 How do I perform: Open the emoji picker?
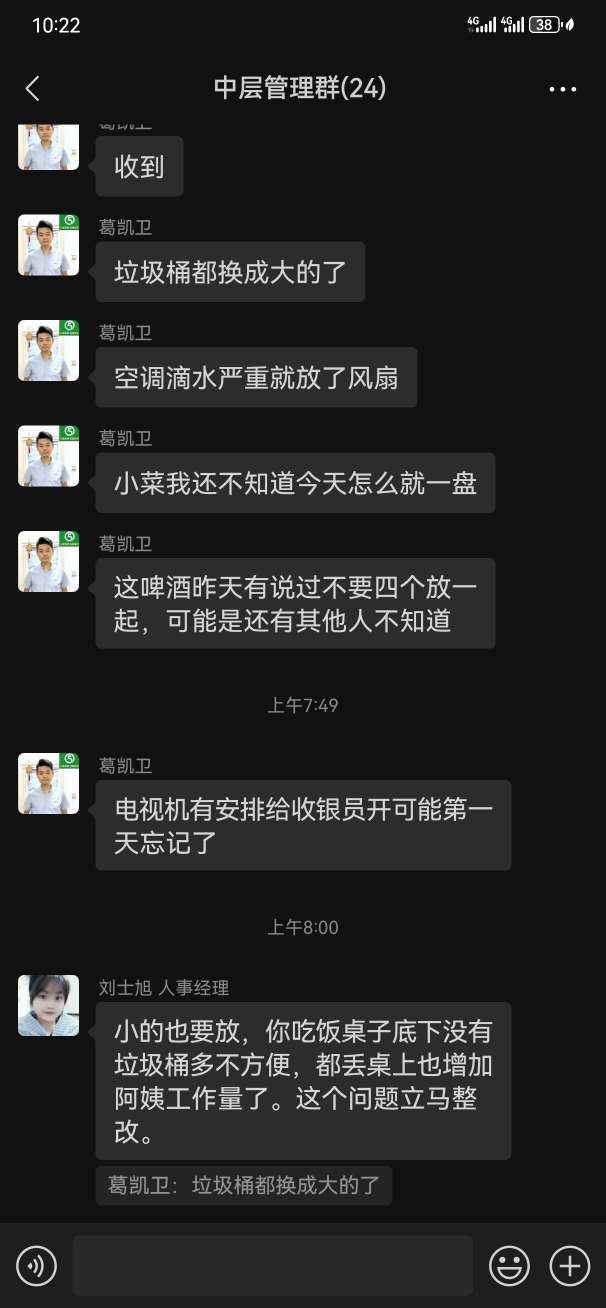509,1267
